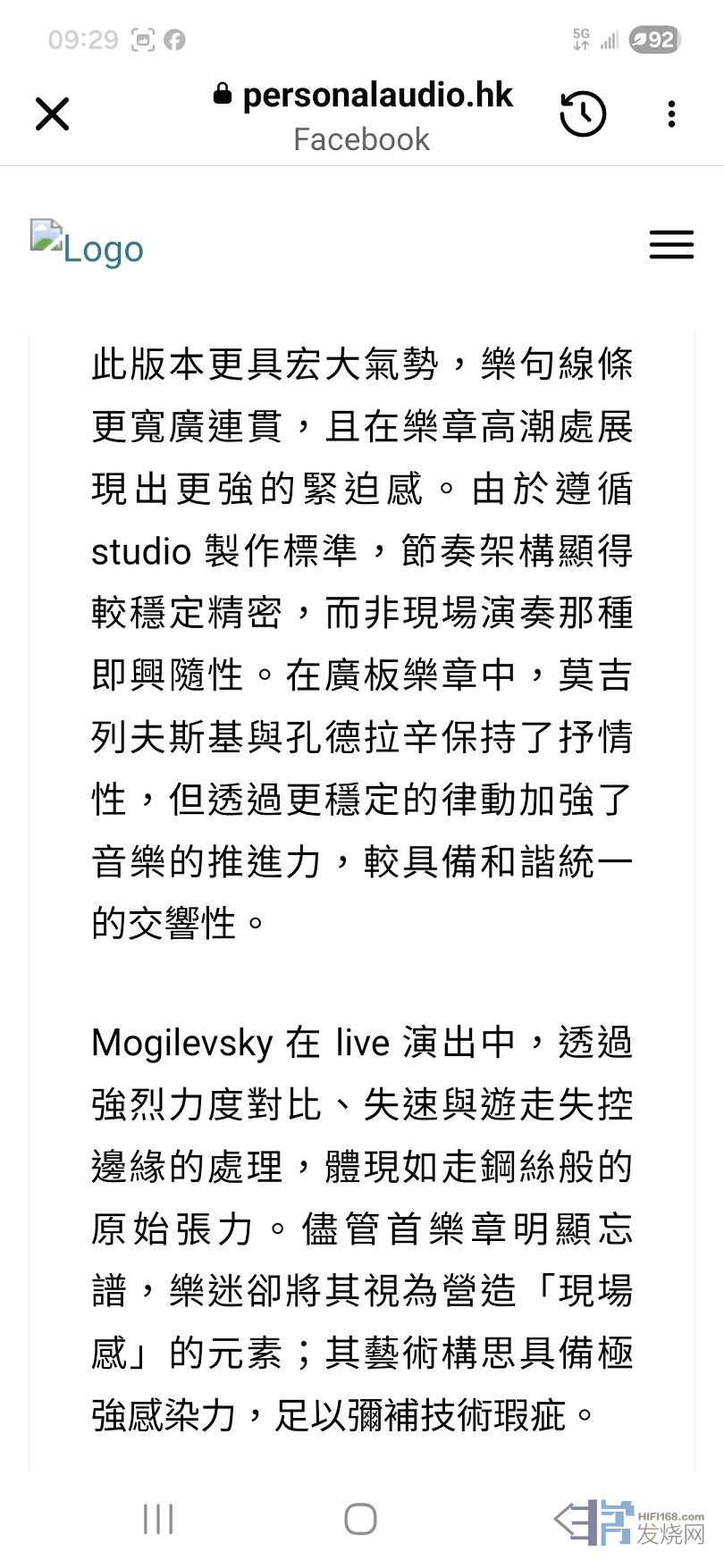Close the in-app browser

click(52, 114)
